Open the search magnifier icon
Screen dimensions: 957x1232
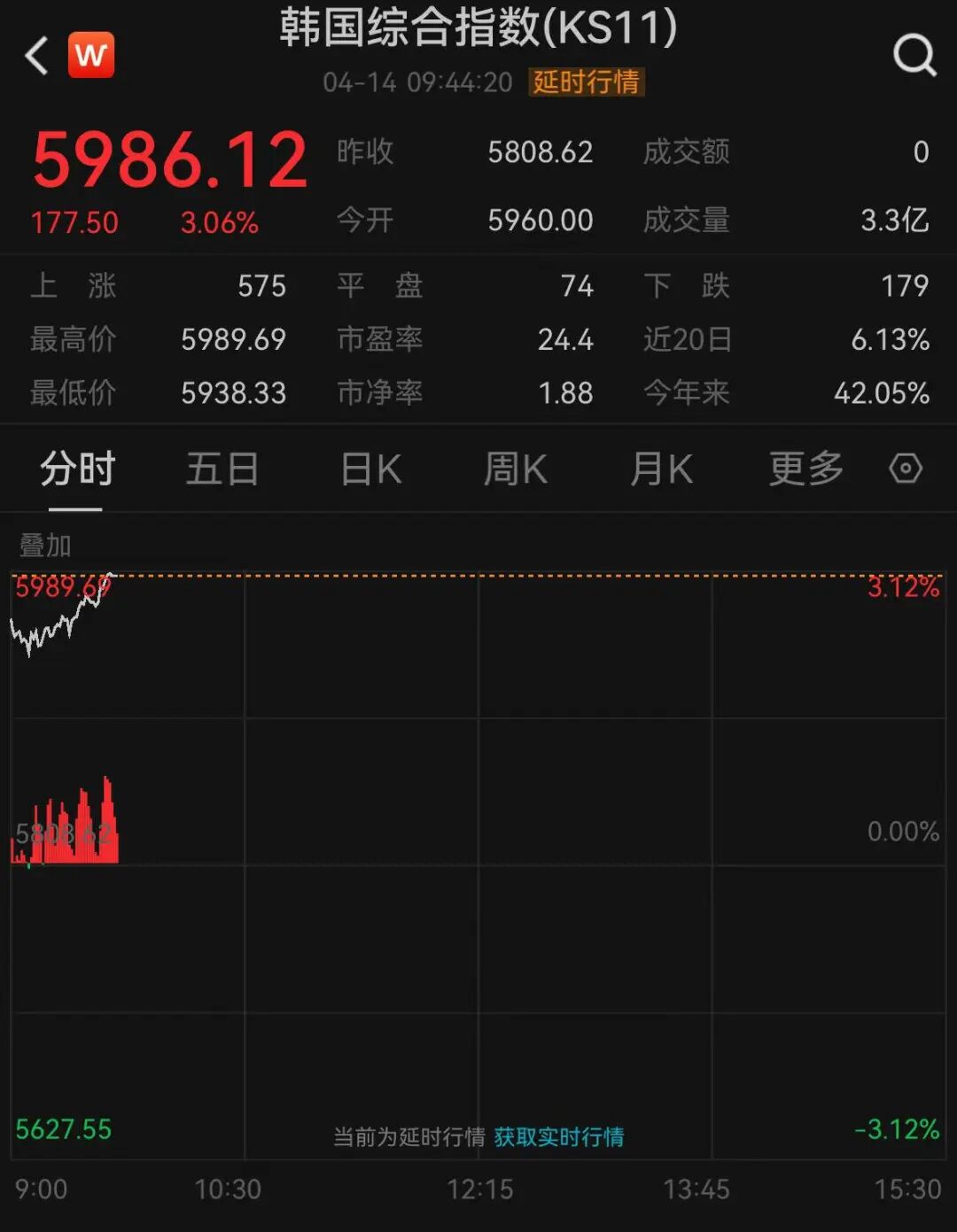(x=914, y=56)
